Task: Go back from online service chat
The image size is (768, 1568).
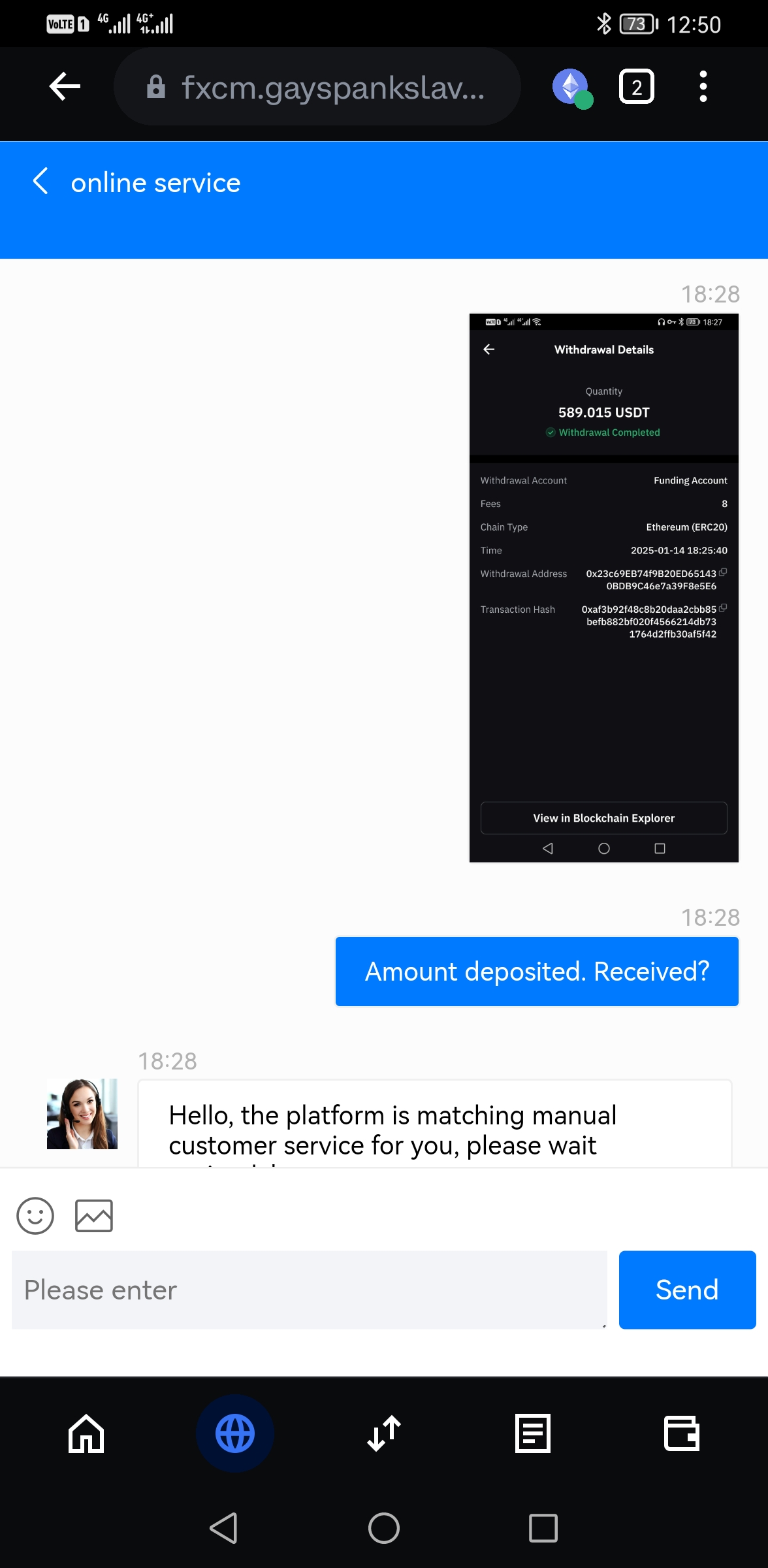Action: pyautogui.click(x=40, y=182)
